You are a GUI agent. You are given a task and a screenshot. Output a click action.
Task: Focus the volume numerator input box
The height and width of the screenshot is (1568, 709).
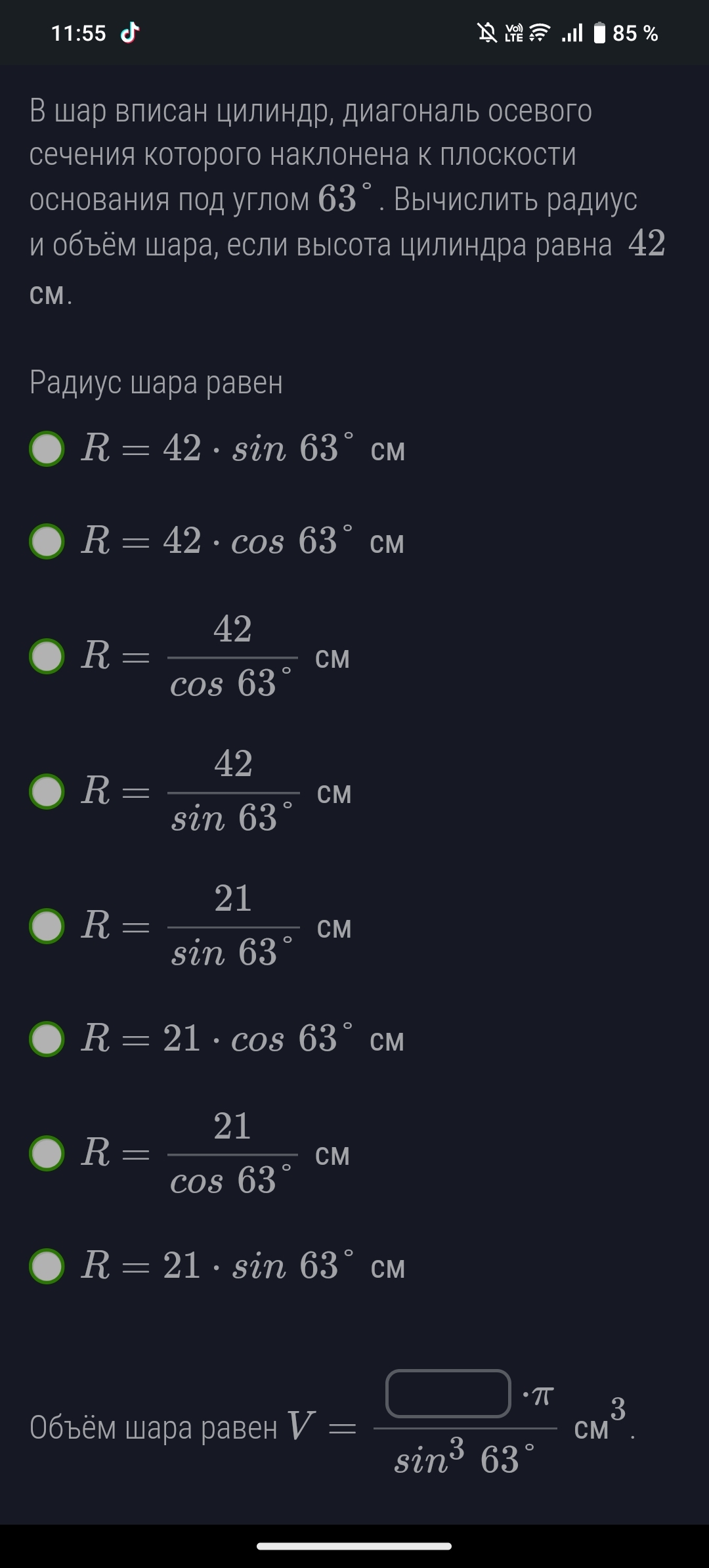(x=448, y=1393)
